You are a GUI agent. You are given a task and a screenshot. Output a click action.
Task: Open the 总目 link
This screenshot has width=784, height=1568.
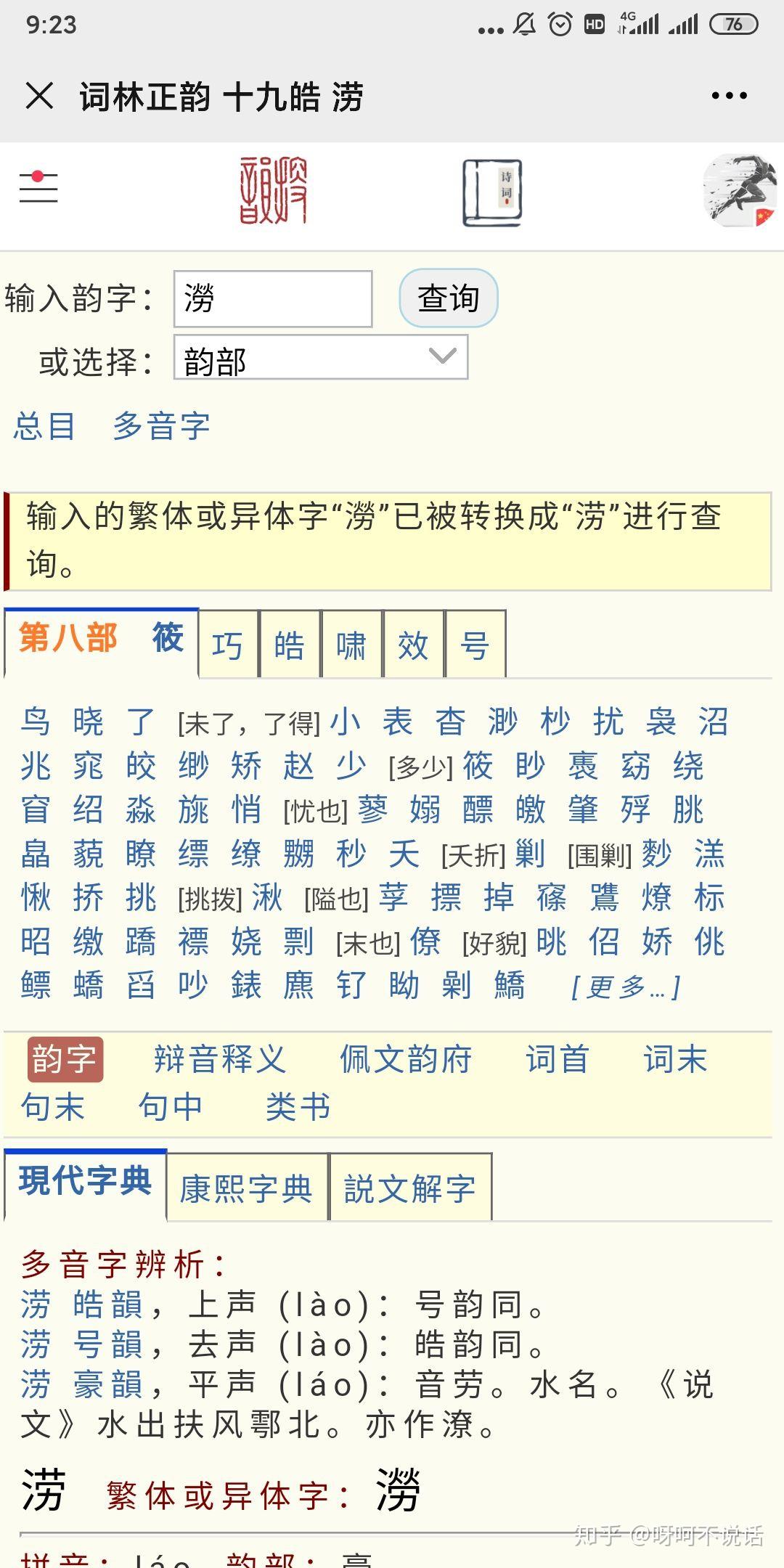[x=44, y=426]
